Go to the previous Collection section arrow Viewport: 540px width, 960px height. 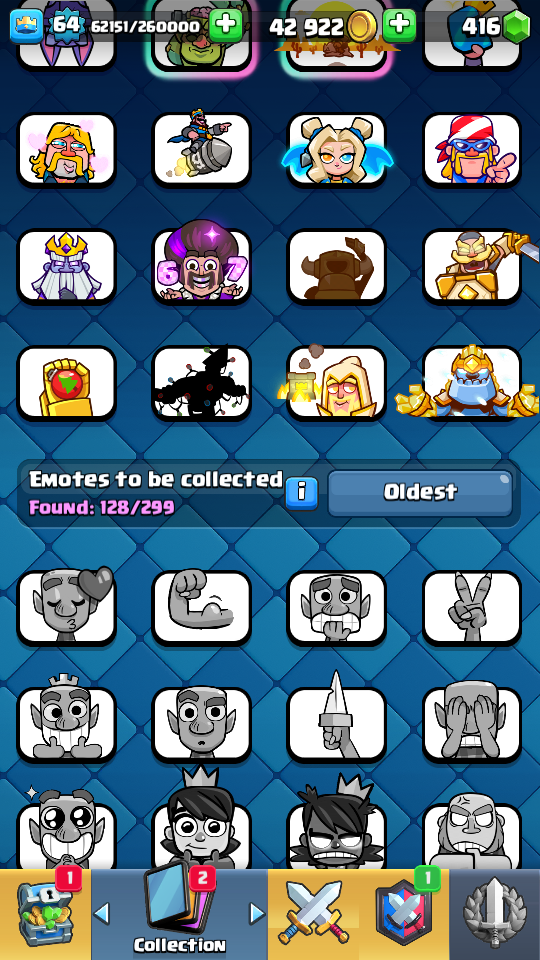coord(102,913)
